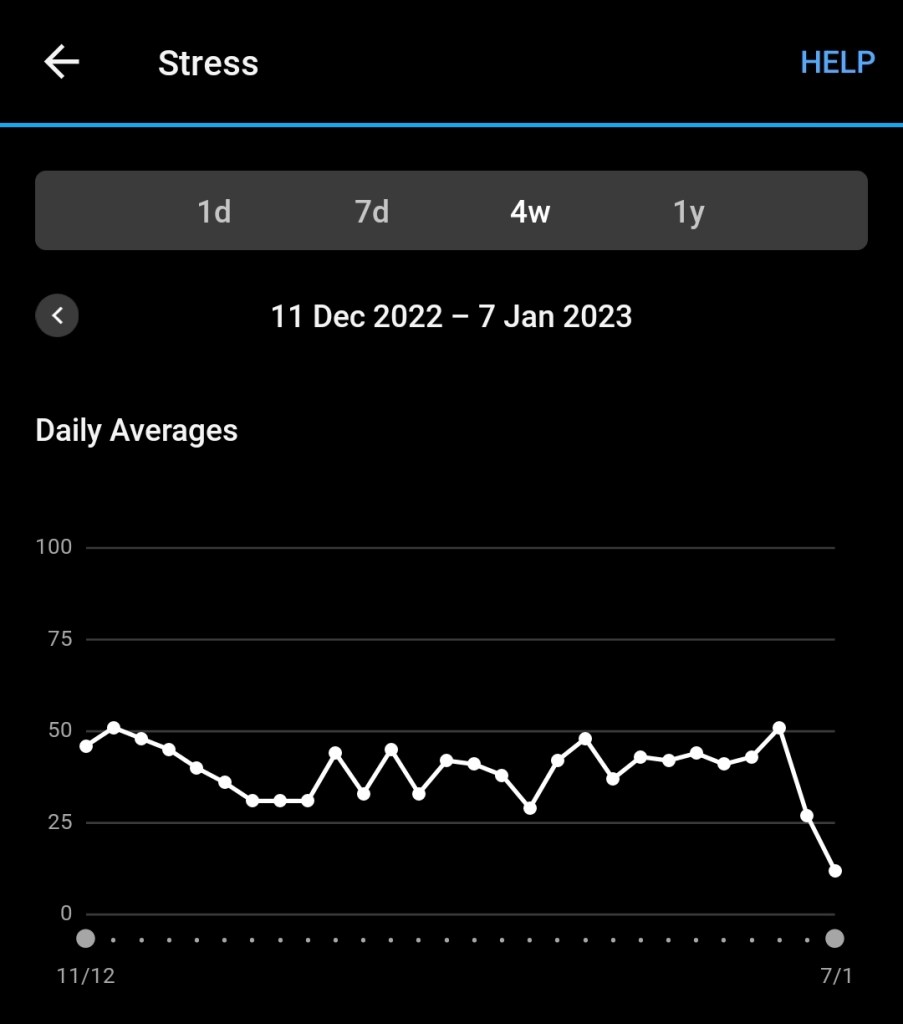Tap the 48-level stress peak mid-chart

[x=583, y=737]
